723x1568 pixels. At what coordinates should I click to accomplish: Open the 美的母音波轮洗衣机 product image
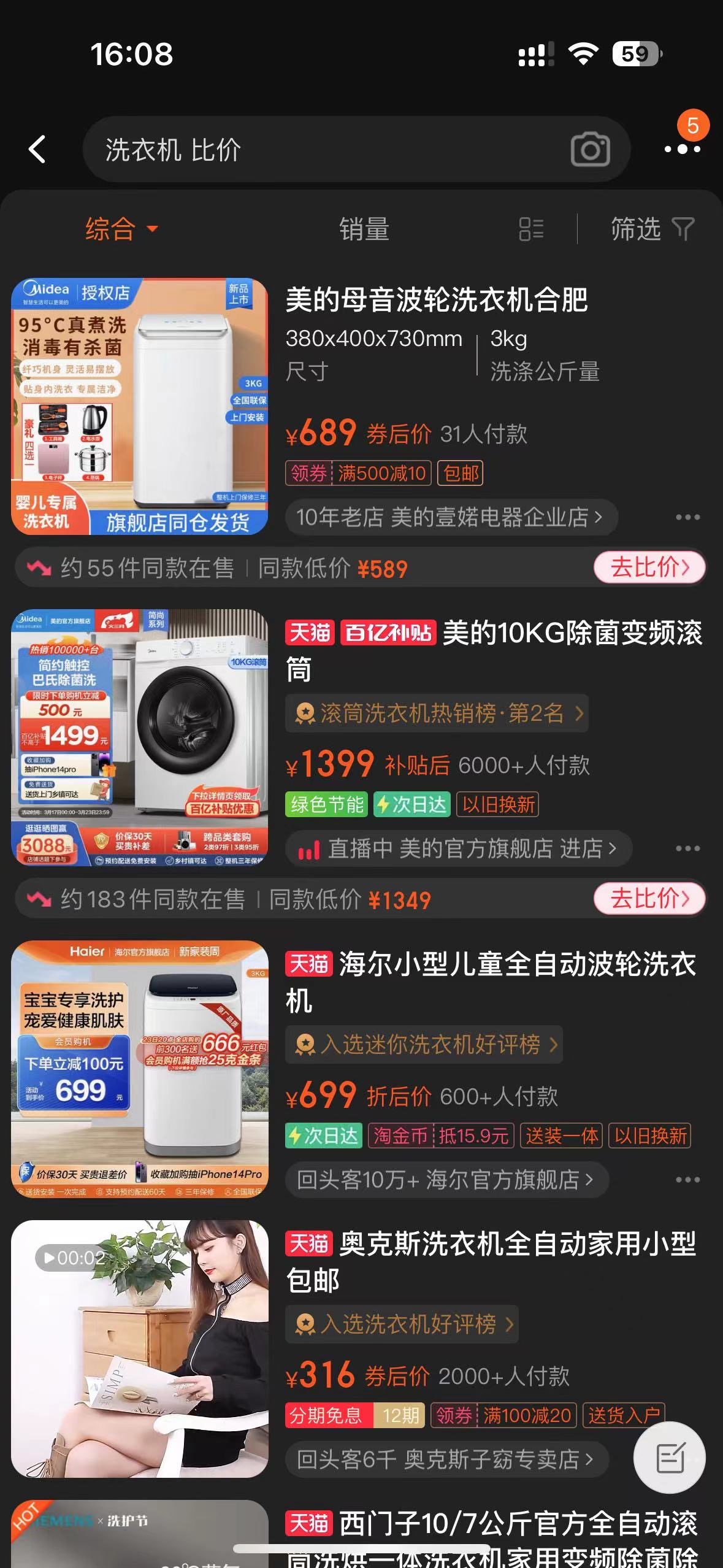tap(140, 407)
